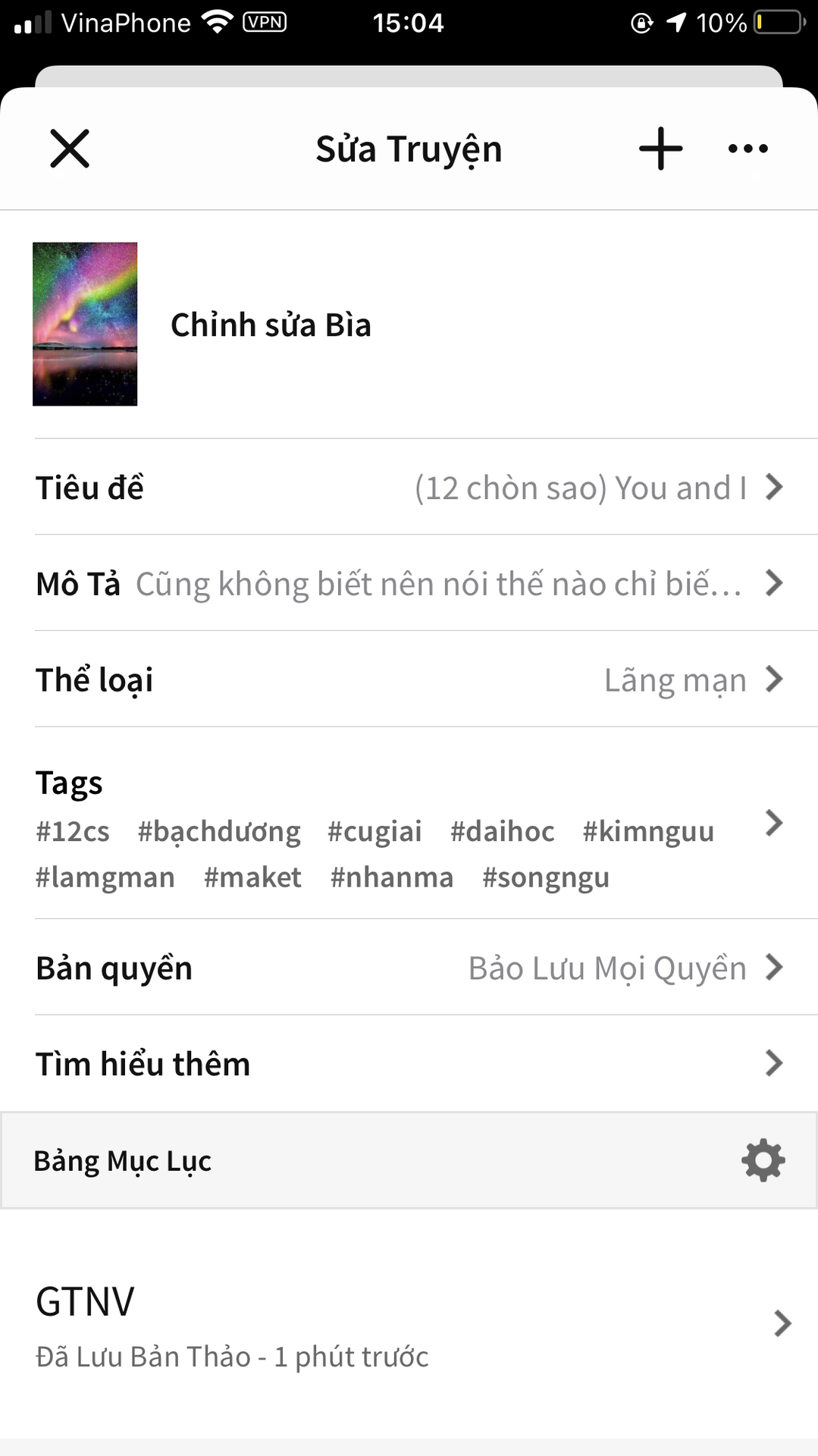
Task: Open the Mô Tả description row
Action: [x=409, y=584]
